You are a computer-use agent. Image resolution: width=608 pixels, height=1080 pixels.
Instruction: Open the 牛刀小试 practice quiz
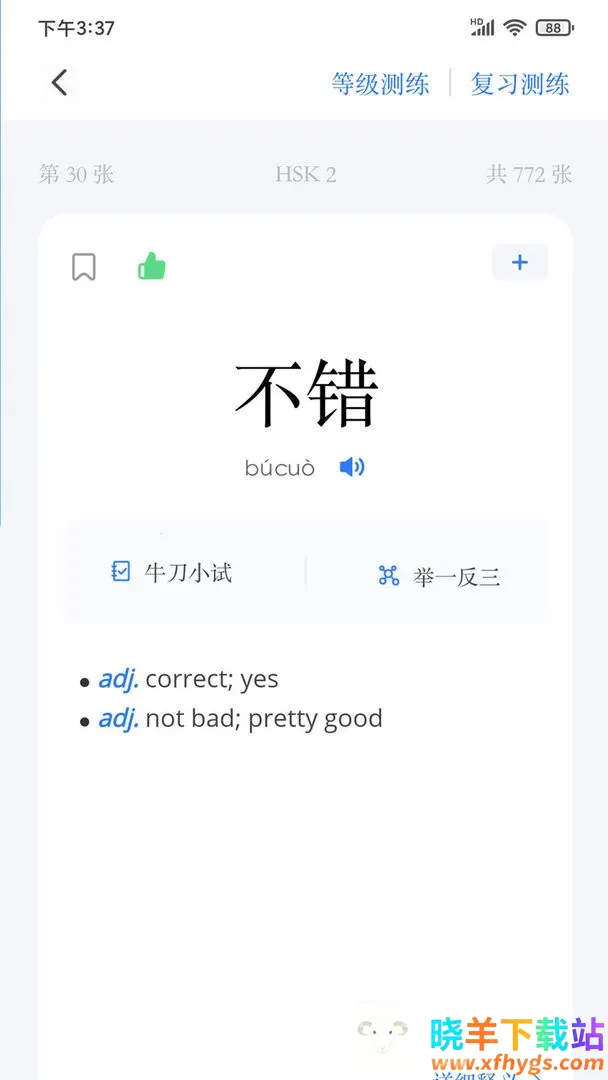(x=172, y=572)
